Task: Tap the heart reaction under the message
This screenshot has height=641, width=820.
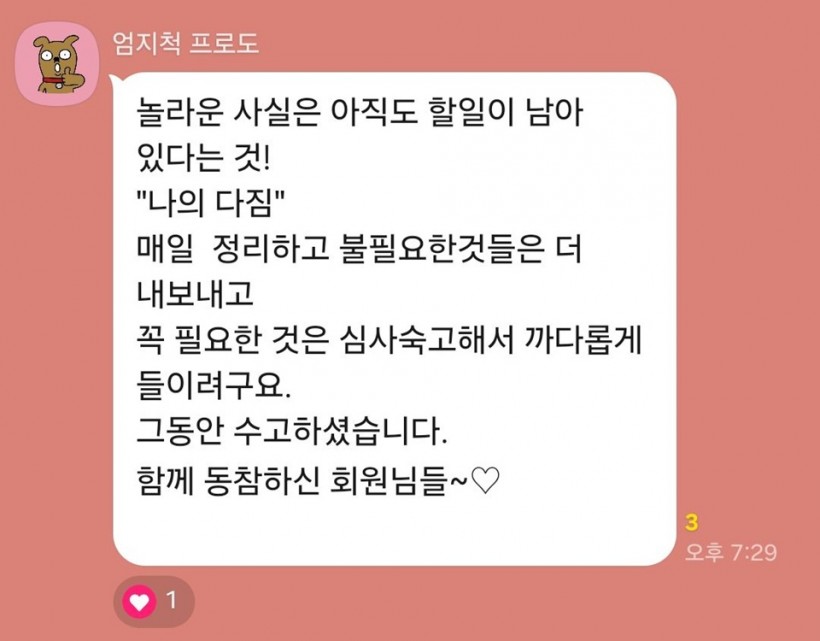Action: [x=152, y=602]
